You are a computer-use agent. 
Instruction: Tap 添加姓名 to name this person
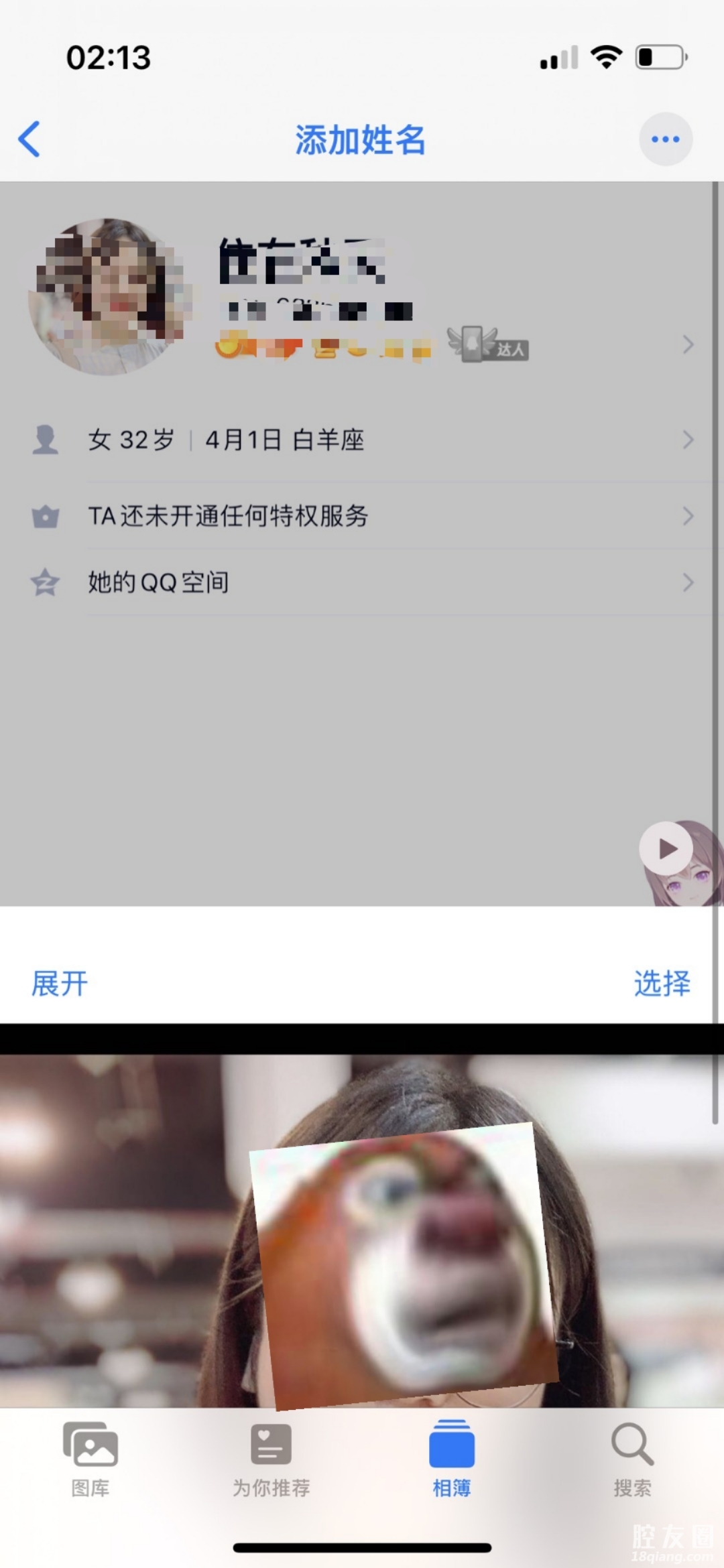pyautogui.click(x=360, y=141)
